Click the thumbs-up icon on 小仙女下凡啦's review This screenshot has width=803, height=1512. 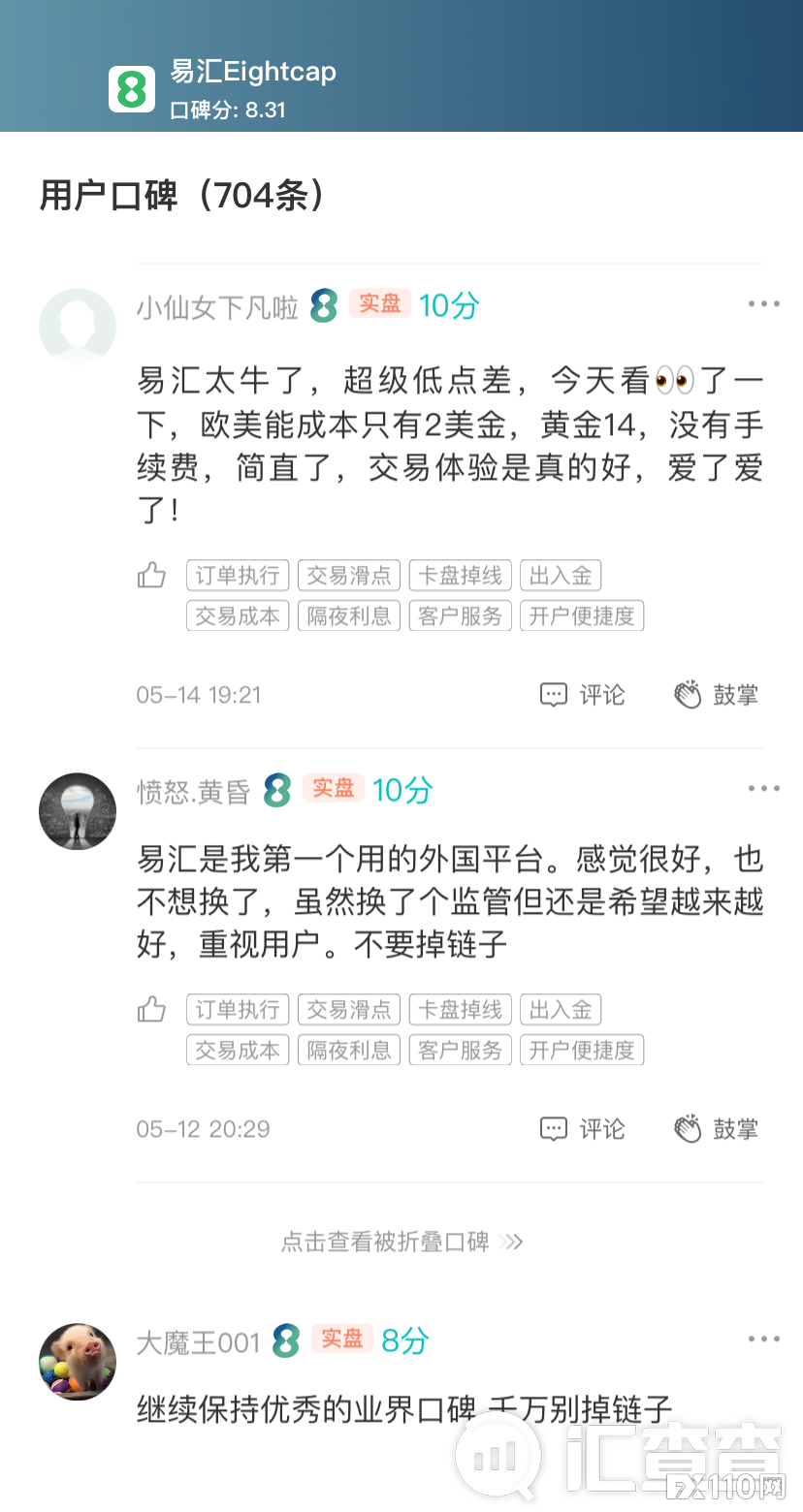pyautogui.click(x=150, y=575)
